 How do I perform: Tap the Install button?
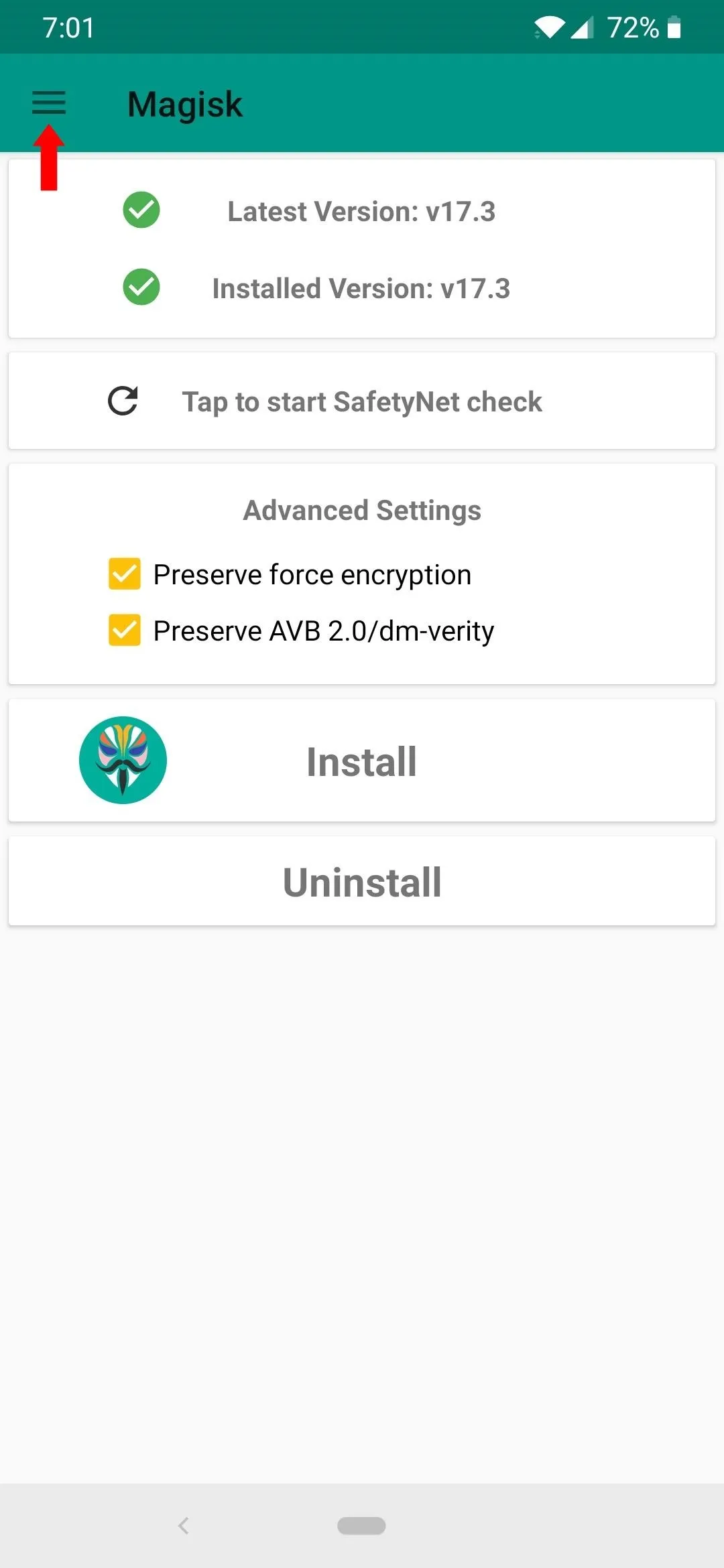pyautogui.click(x=362, y=761)
